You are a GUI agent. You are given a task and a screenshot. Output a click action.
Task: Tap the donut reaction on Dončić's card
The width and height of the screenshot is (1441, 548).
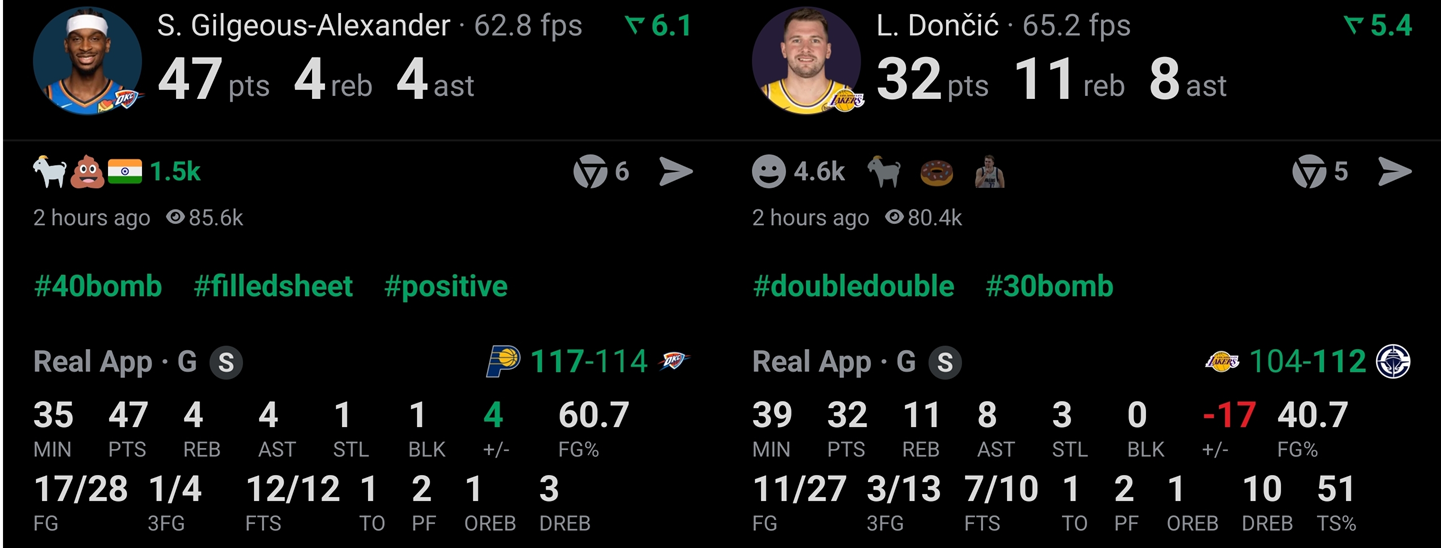[937, 172]
